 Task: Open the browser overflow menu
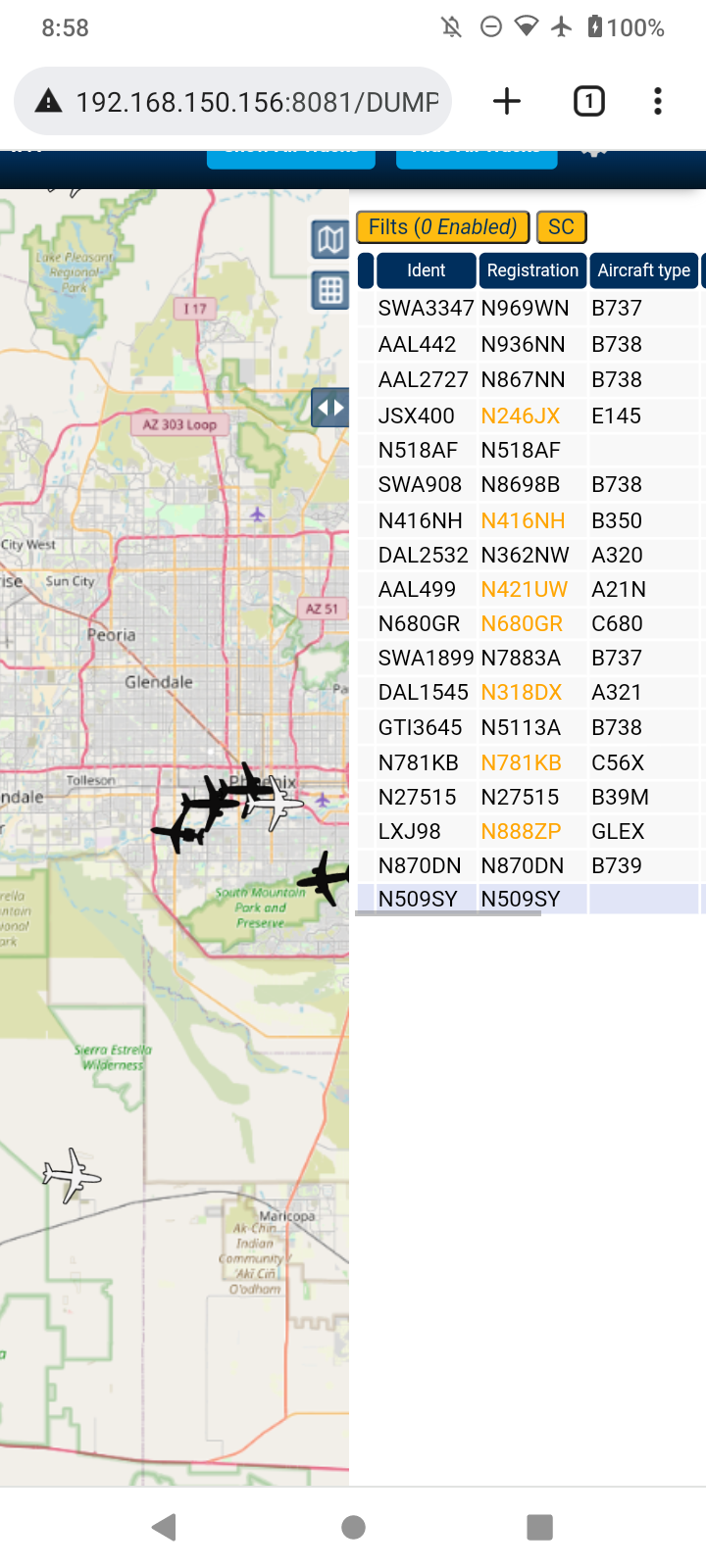point(658,101)
